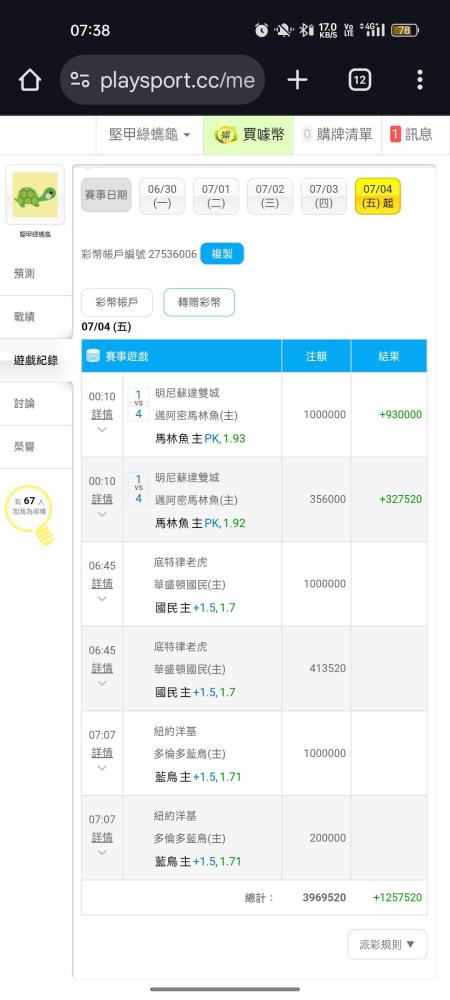450x1000 pixels.
Task: Select the 07/02 (三) date
Action: pos(270,196)
